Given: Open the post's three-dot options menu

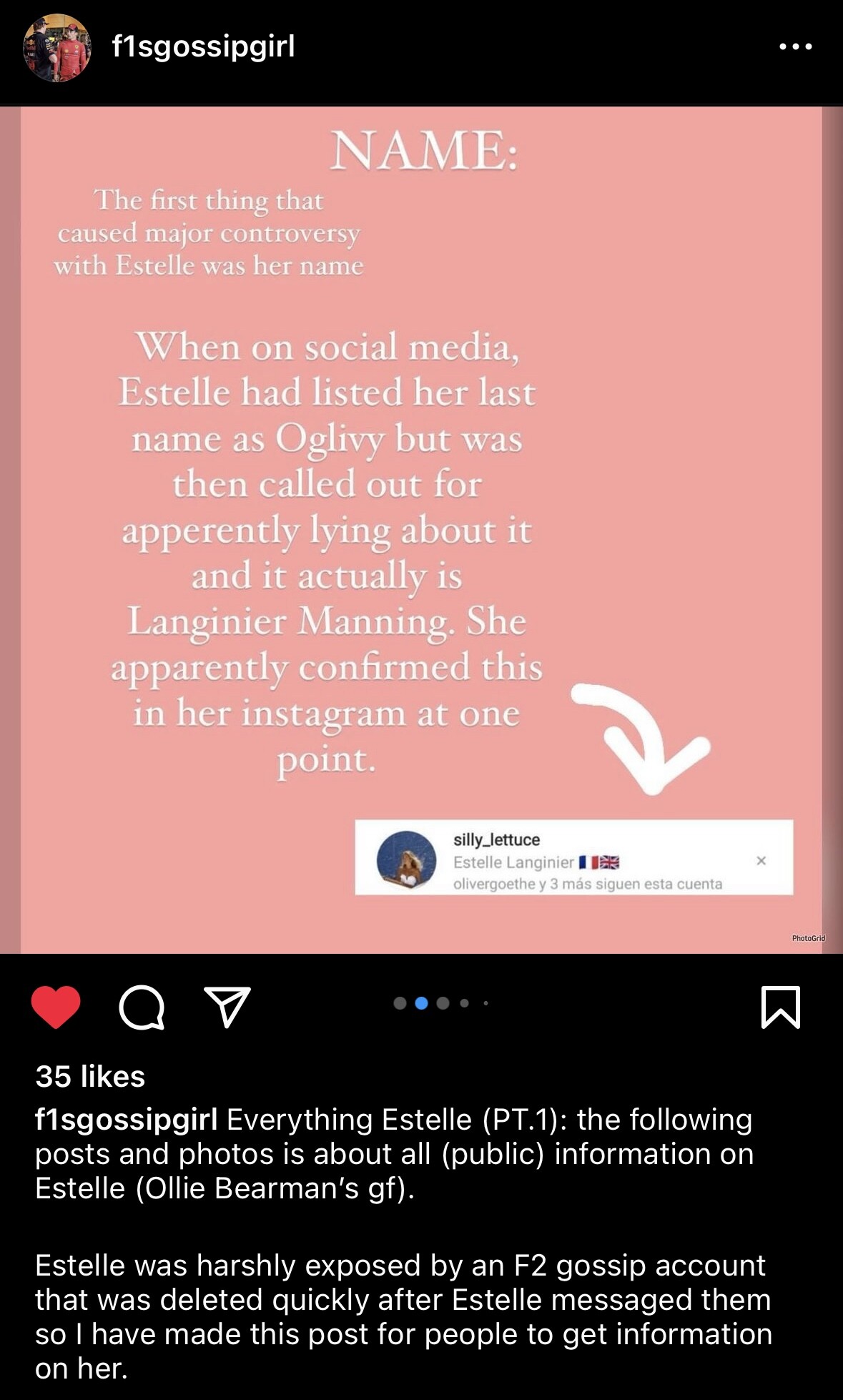Looking at the screenshot, I should (795, 47).
